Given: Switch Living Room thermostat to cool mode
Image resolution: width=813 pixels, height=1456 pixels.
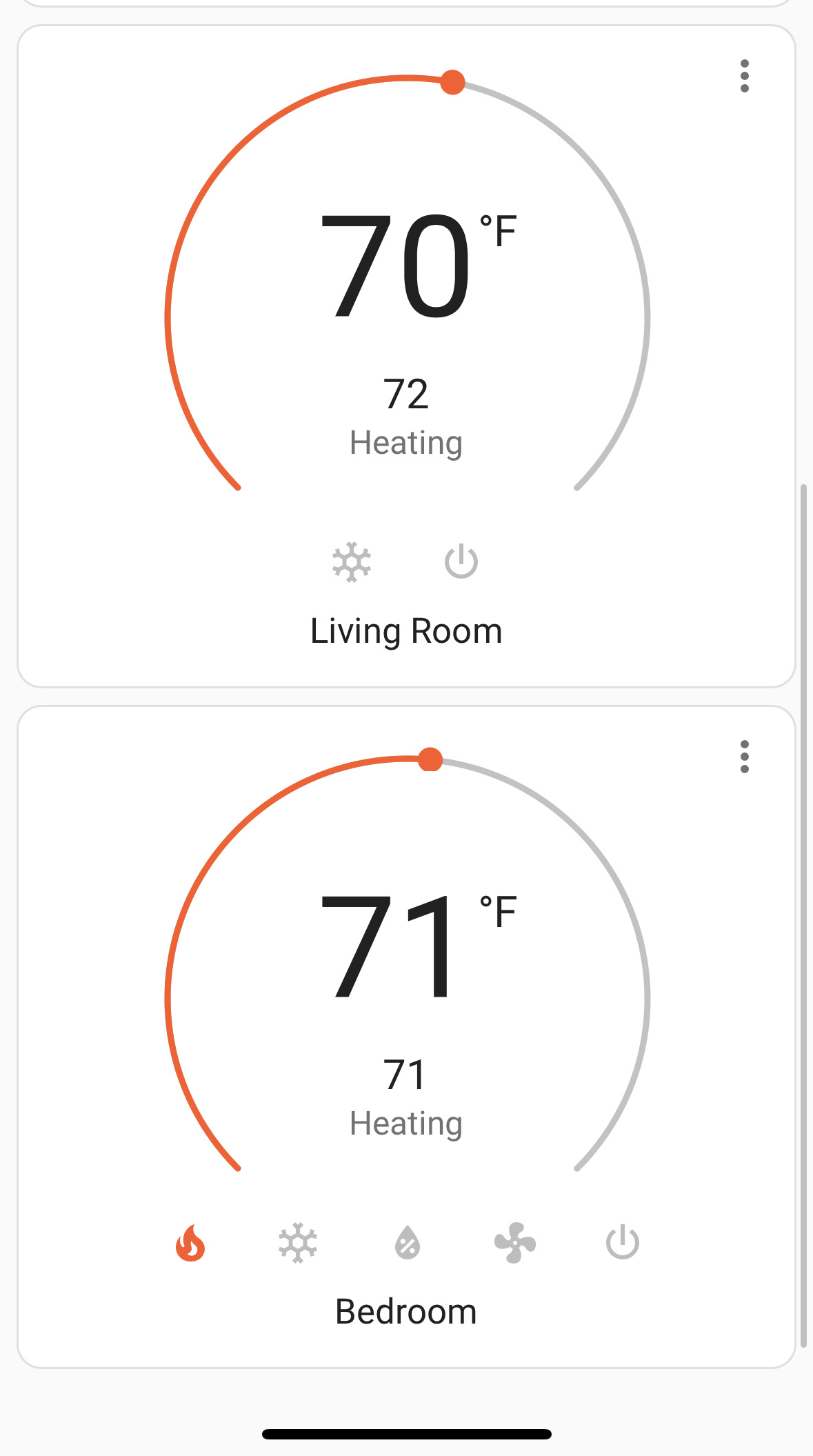Looking at the screenshot, I should click(352, 562).
